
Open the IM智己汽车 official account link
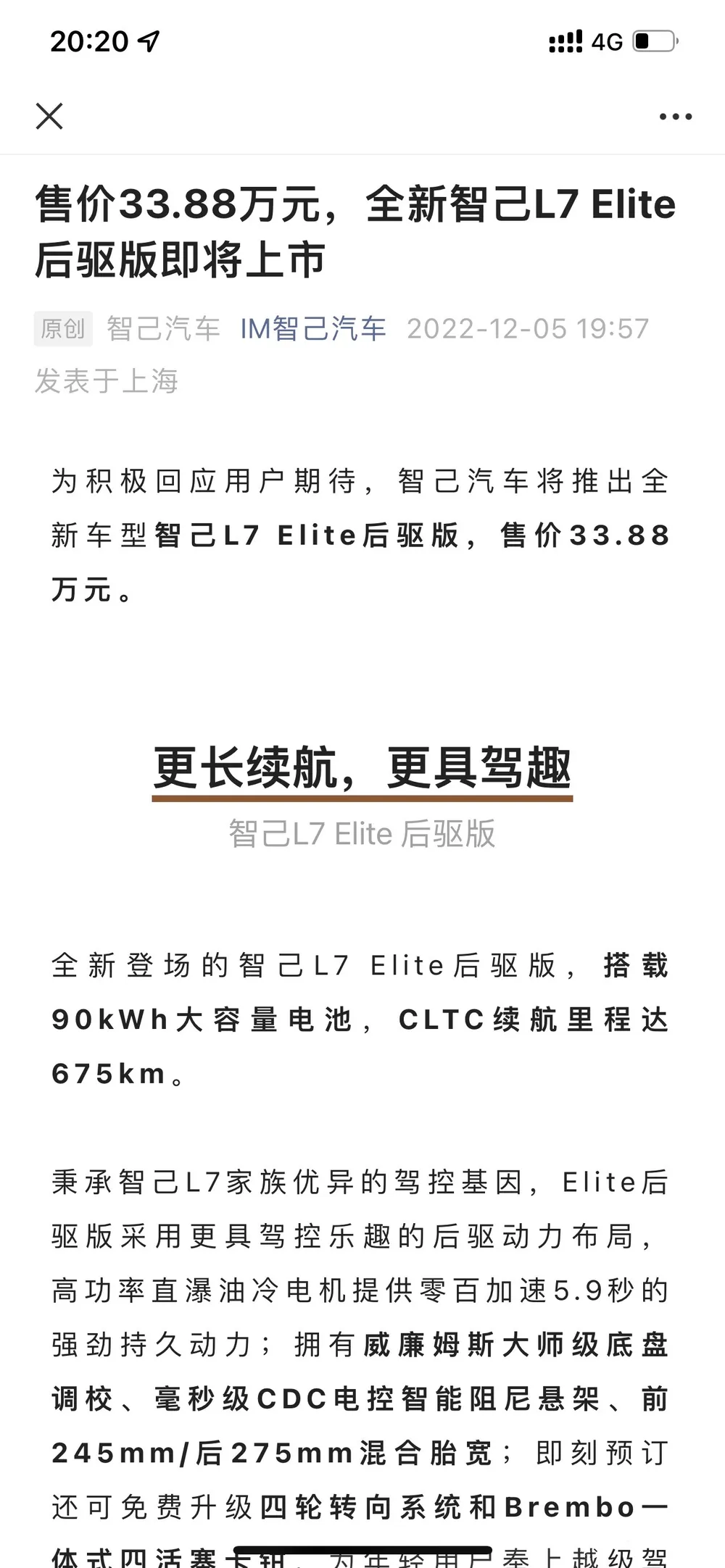312,329
